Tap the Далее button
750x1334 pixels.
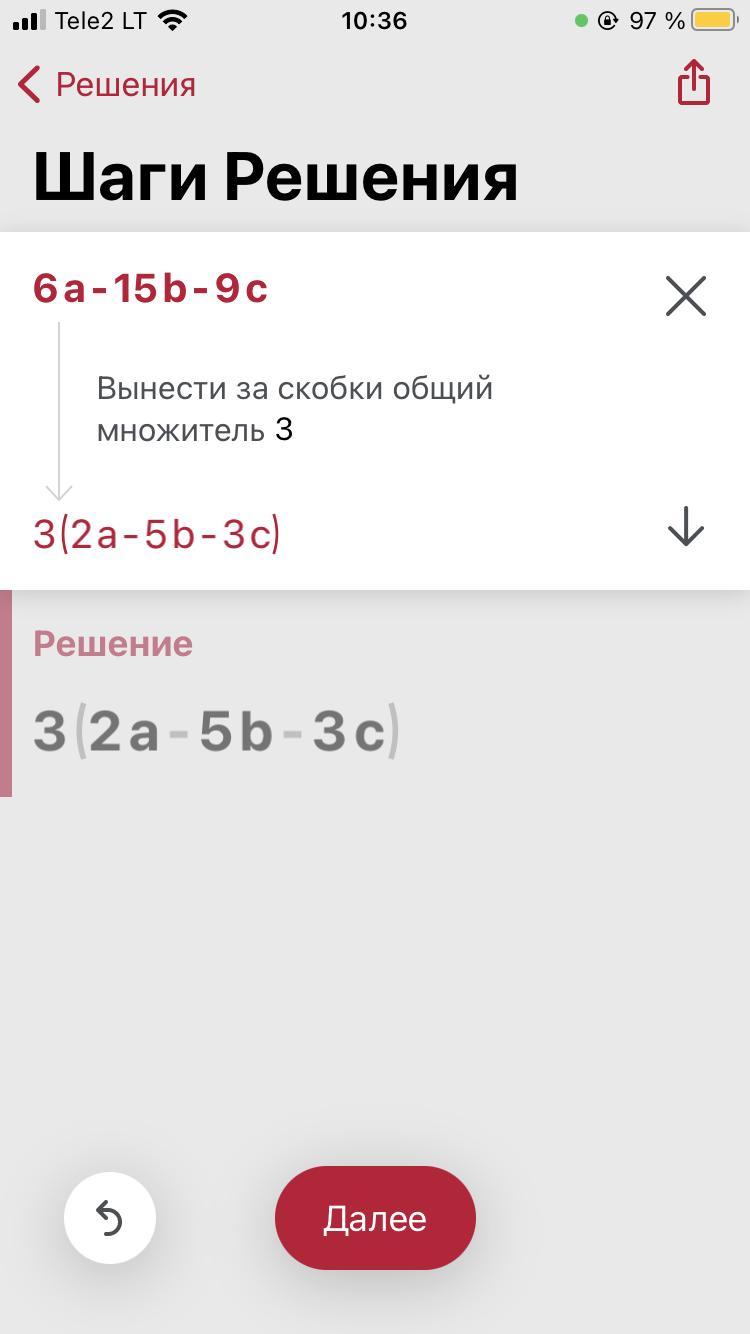click(375, 1218)
